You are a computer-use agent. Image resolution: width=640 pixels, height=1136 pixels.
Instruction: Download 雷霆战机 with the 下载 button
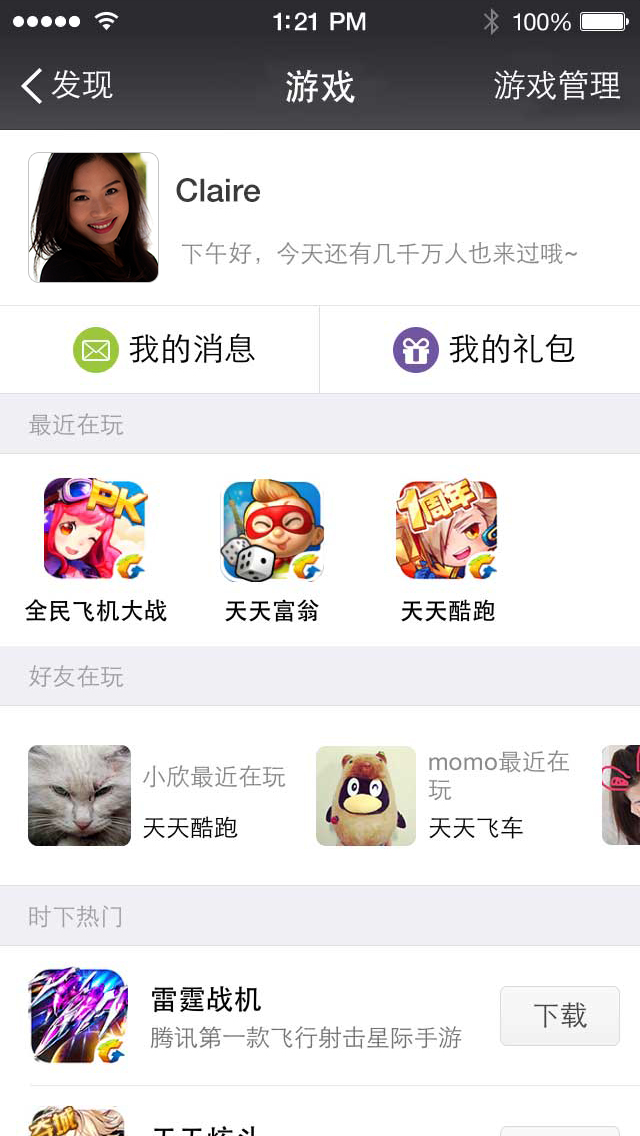tap(560, 1016)
